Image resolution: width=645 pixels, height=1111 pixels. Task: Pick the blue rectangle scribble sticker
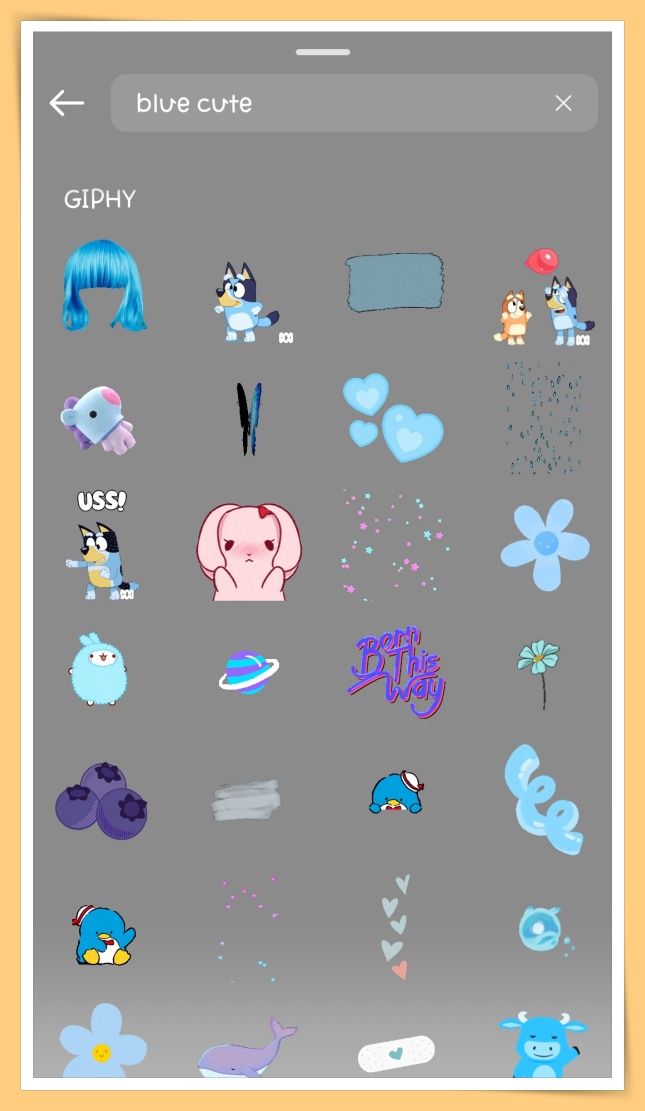(x=394, y=282)
